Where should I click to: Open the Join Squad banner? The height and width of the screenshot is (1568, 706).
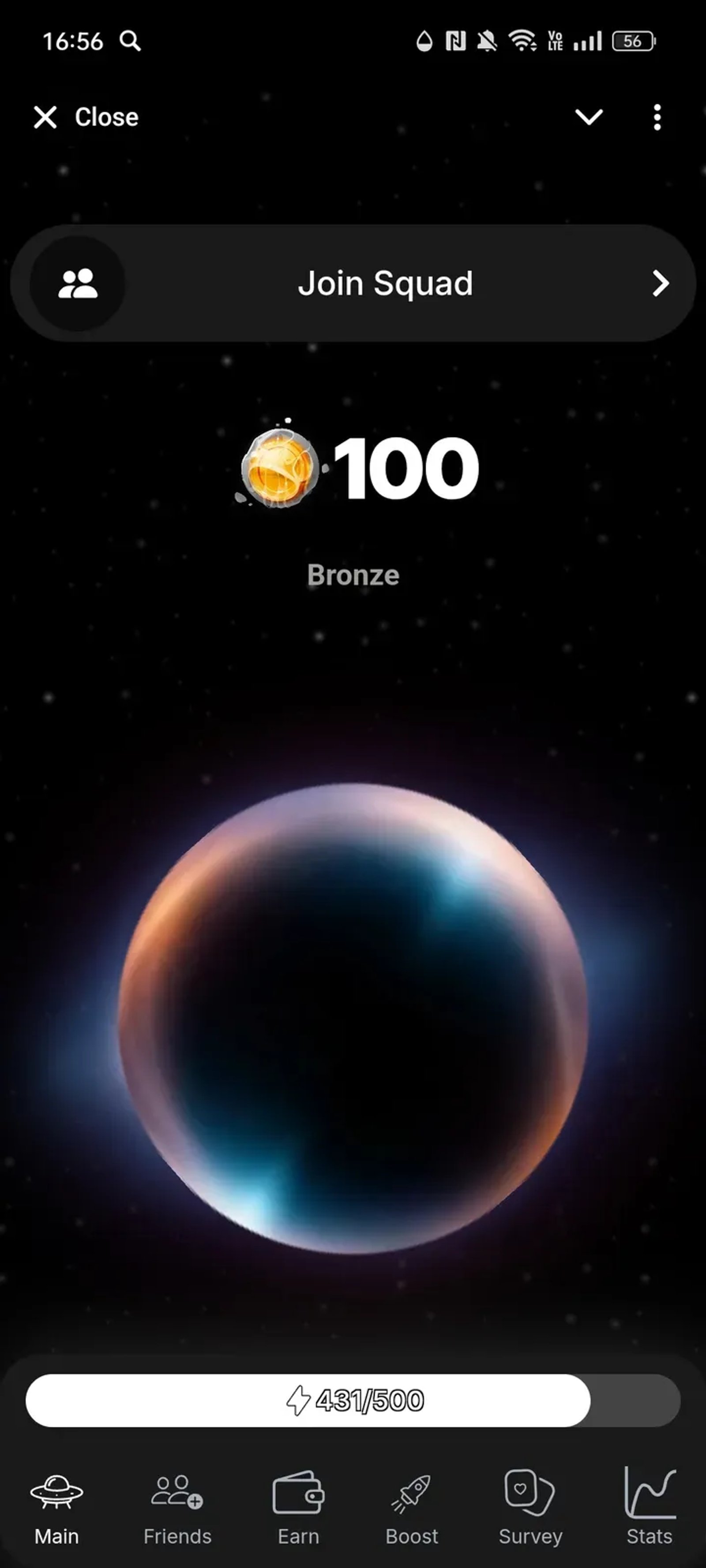(353, 284)
